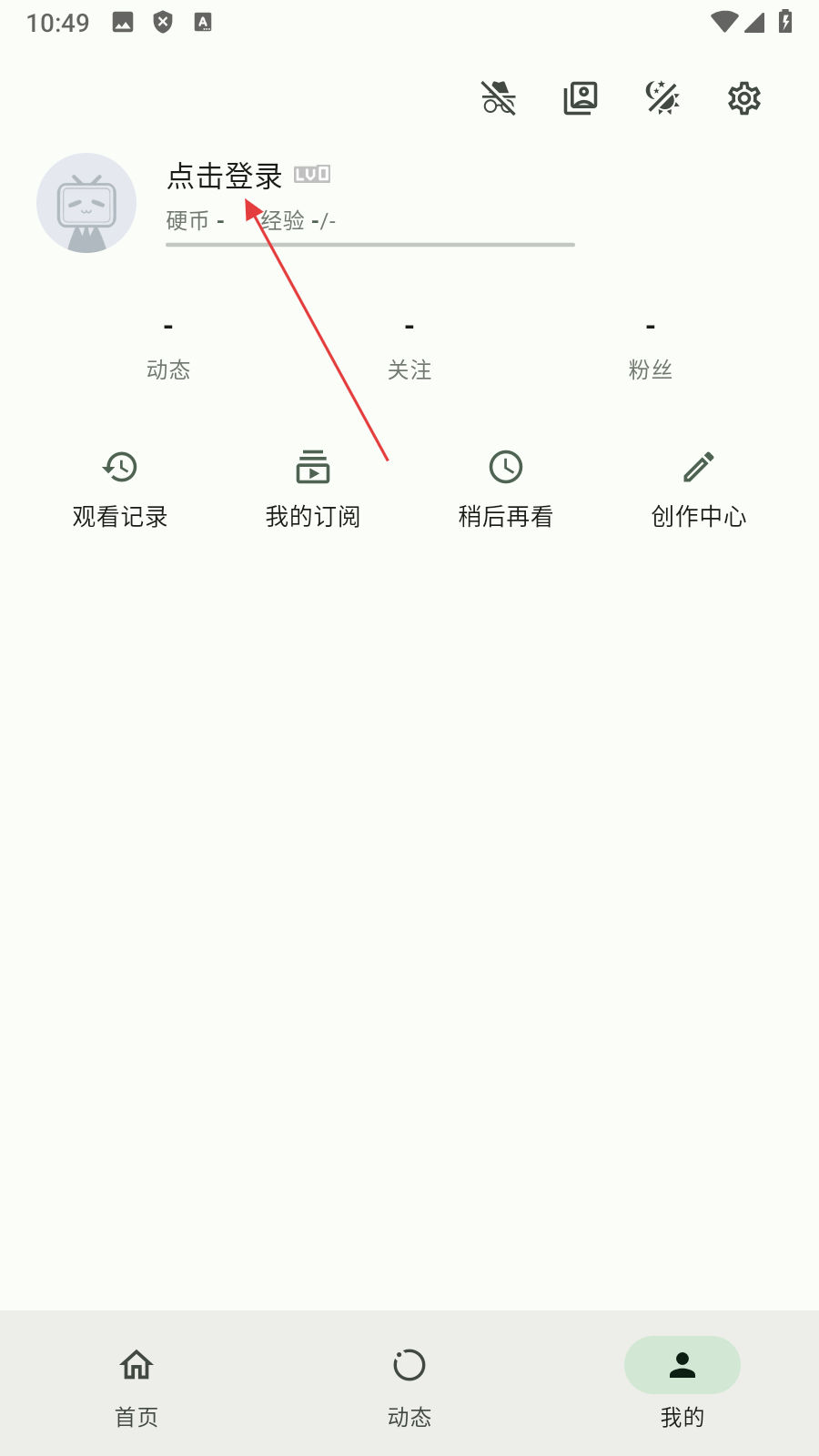Switch to the 动态 tab
The width and height of the screenshot is (819, 1456).
(409, 1388)
